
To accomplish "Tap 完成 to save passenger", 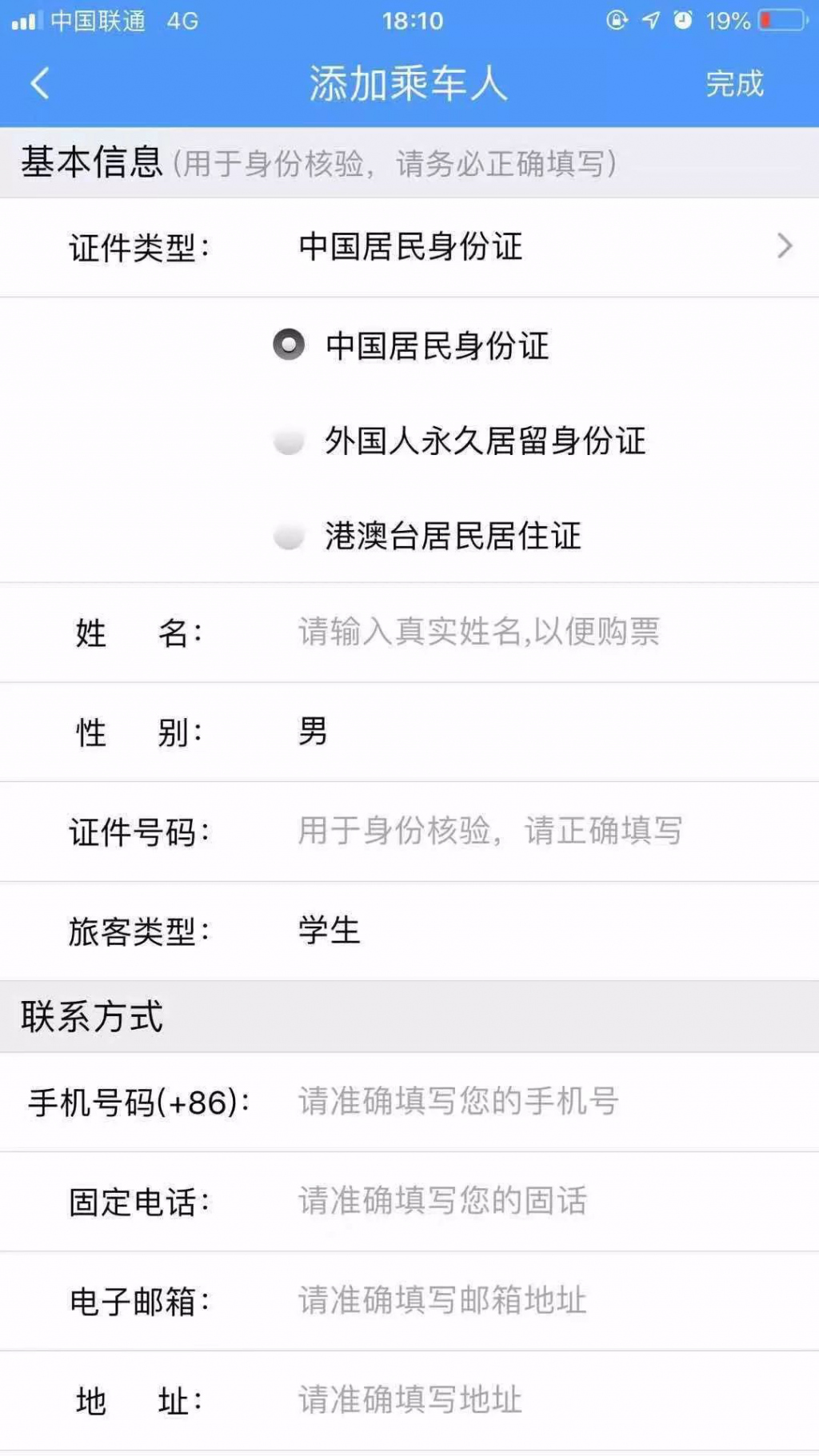I will [734, 83].
